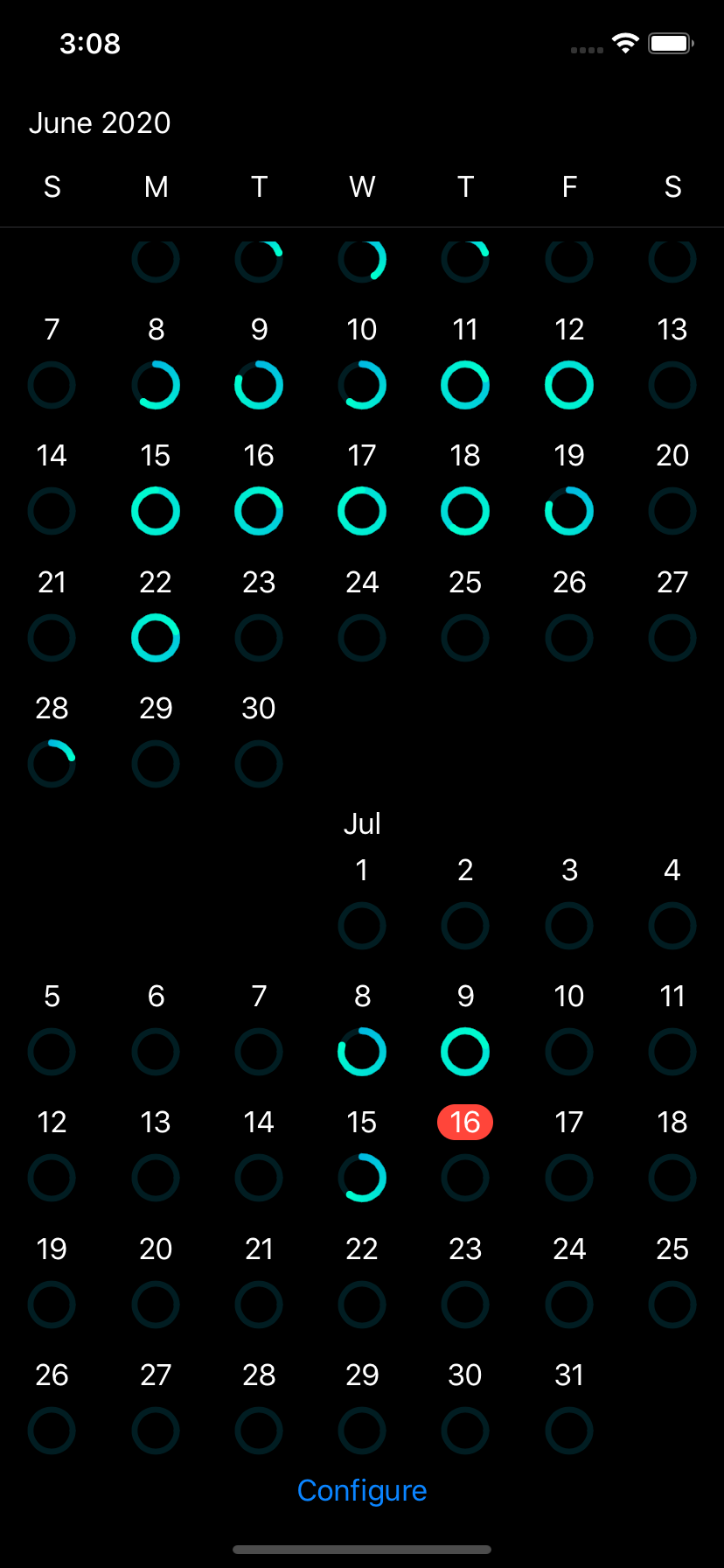Select June 8 on the calendar
This screenshot has height=1568, width=724.
pyautogui.click(x=156, y=360)
